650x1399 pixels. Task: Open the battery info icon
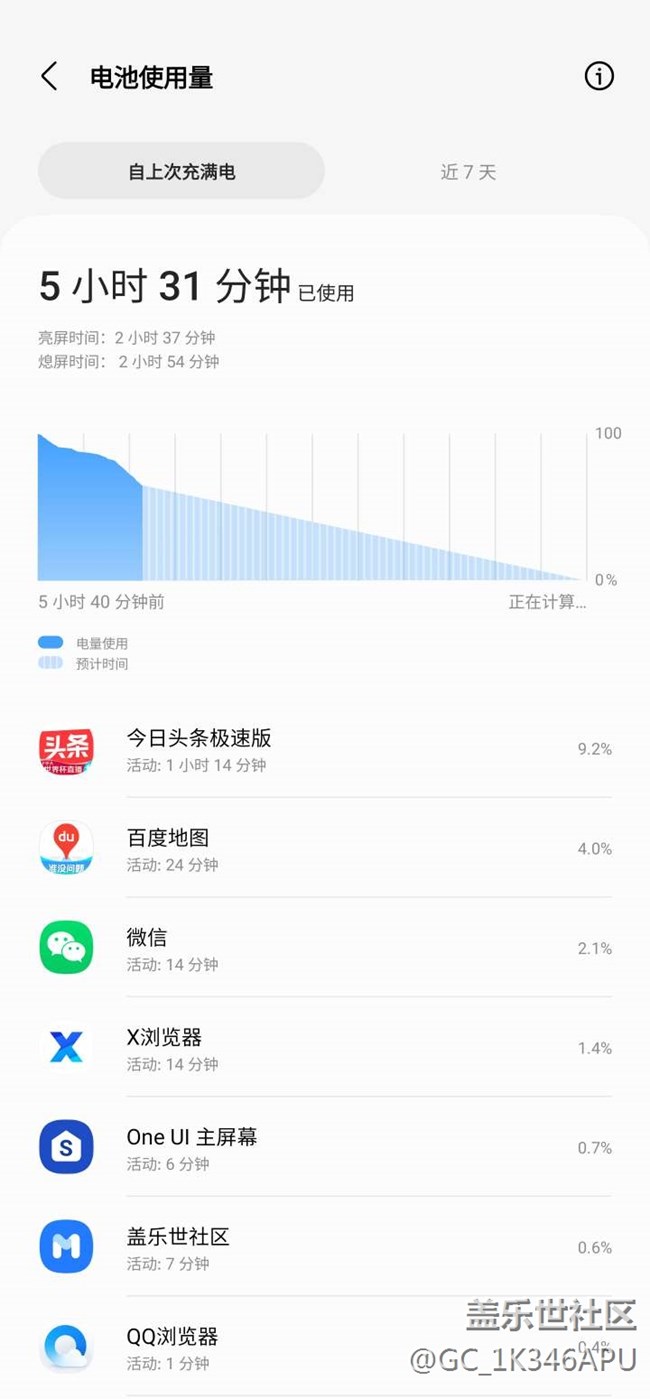click(x=598, y=77)
